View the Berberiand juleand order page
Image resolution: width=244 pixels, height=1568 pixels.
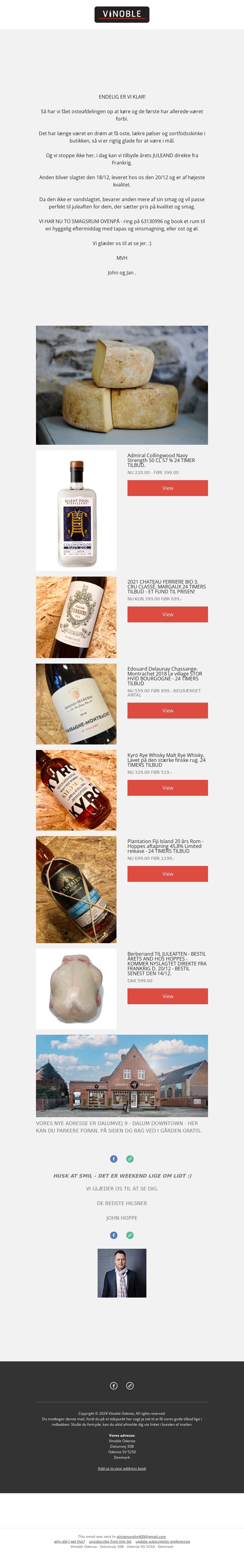pos(167,996)
